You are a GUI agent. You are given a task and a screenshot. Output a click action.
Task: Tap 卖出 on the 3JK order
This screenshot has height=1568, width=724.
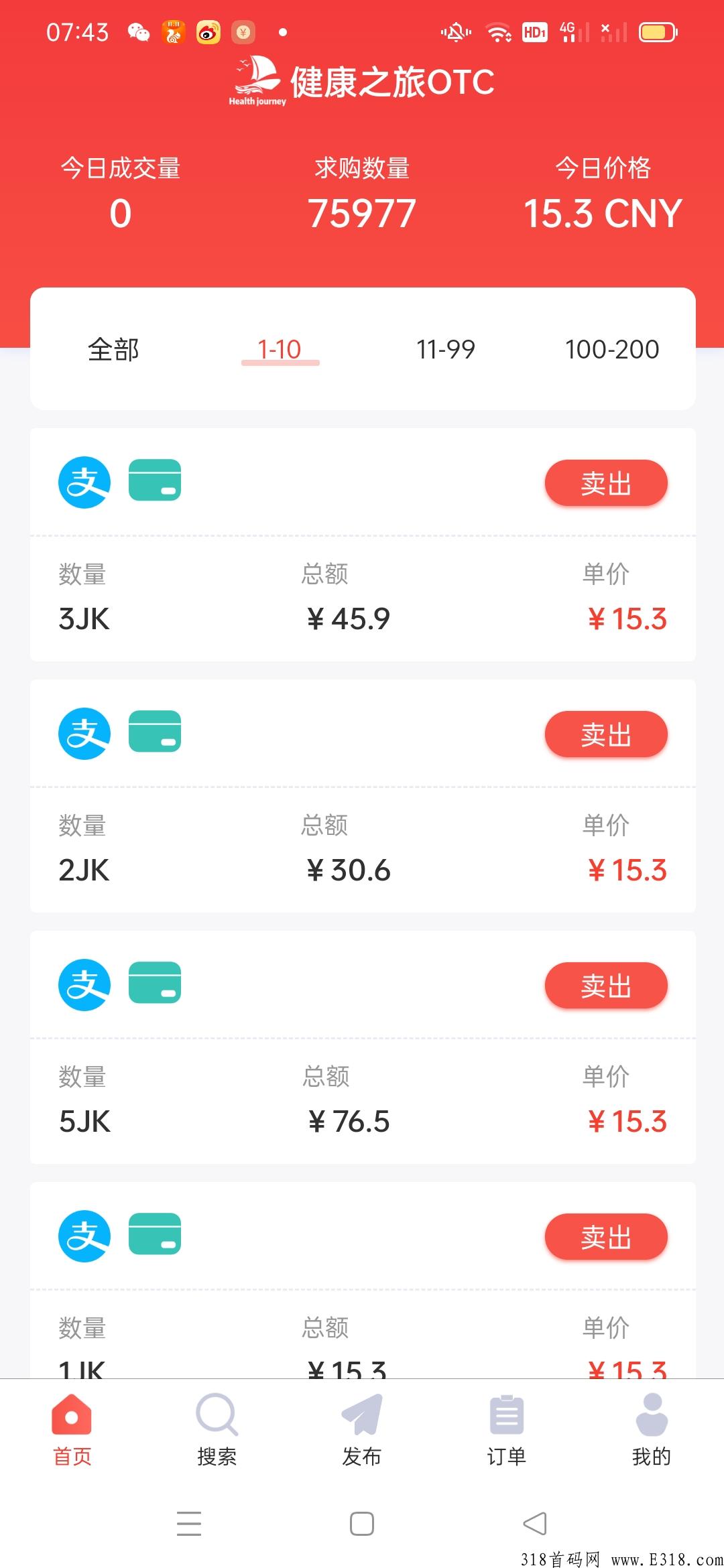(606, 483)
